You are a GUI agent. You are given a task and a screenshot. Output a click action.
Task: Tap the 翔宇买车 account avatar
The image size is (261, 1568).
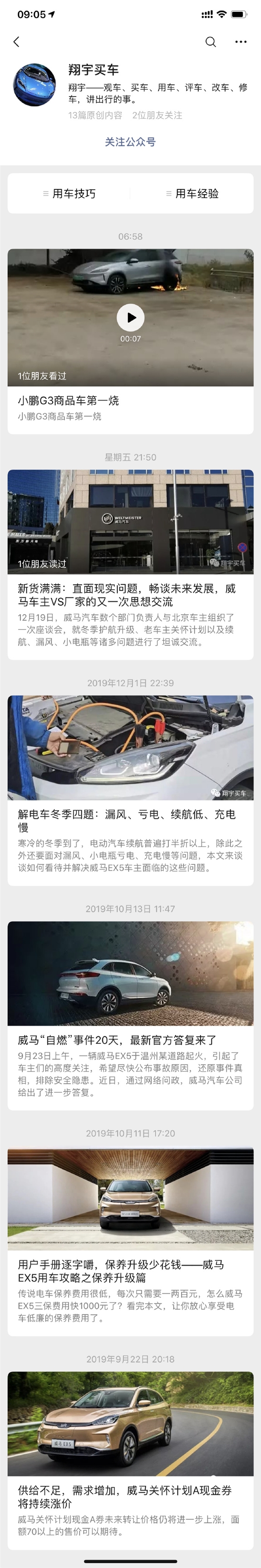[35, 84]
